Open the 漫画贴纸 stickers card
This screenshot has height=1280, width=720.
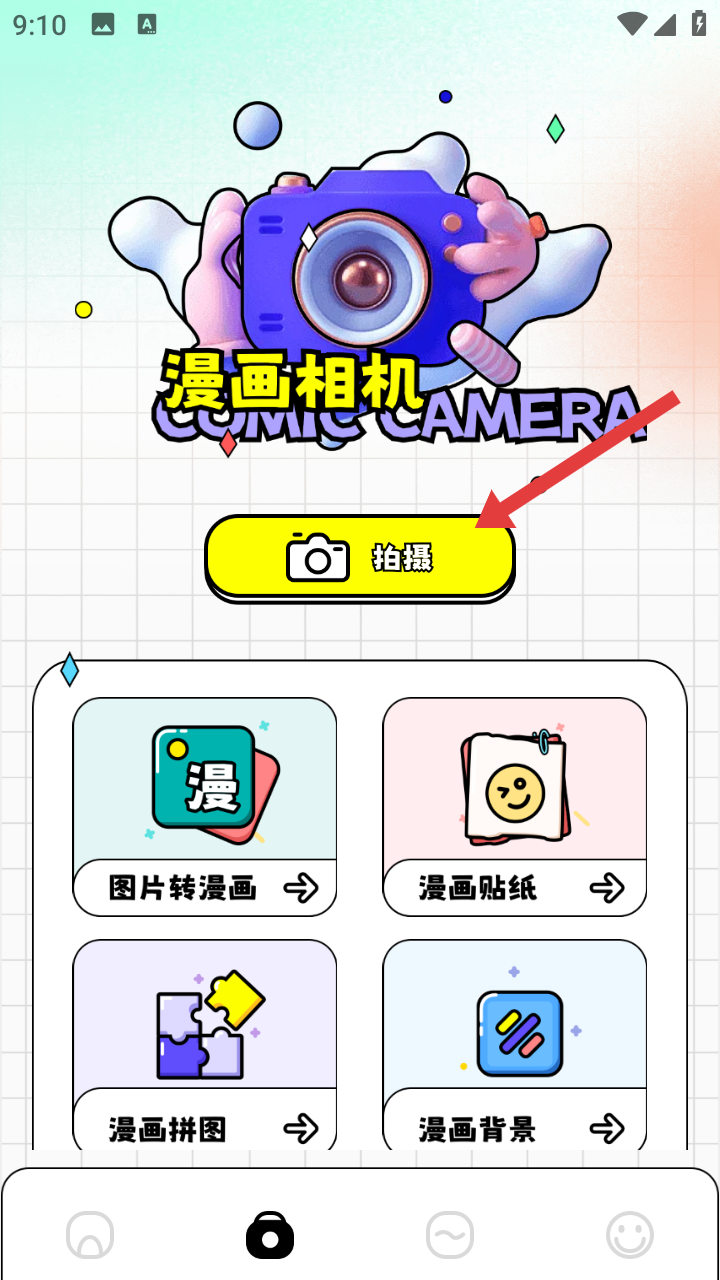tap(515, 806)
